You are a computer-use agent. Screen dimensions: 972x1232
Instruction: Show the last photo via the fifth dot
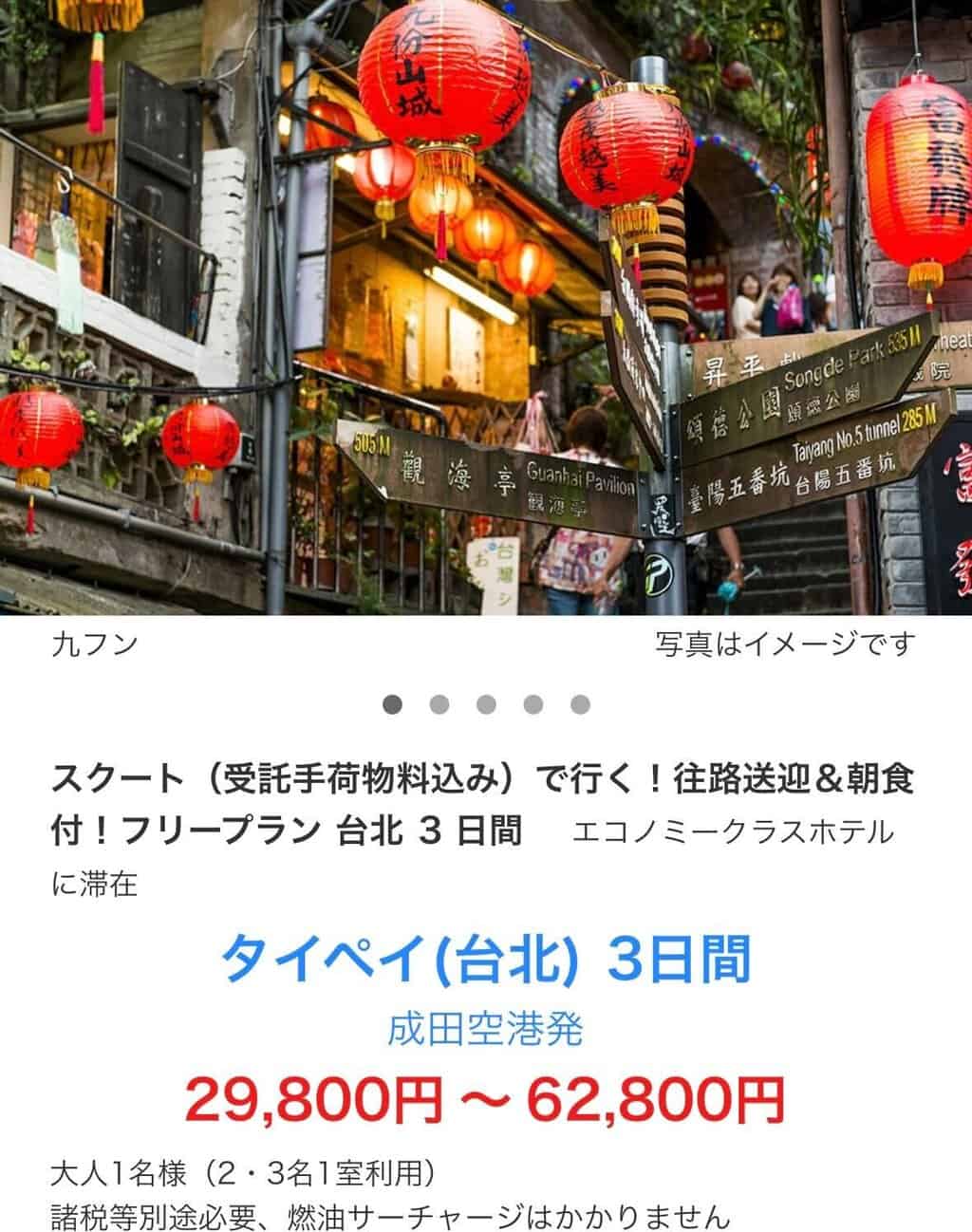[580, 704]
